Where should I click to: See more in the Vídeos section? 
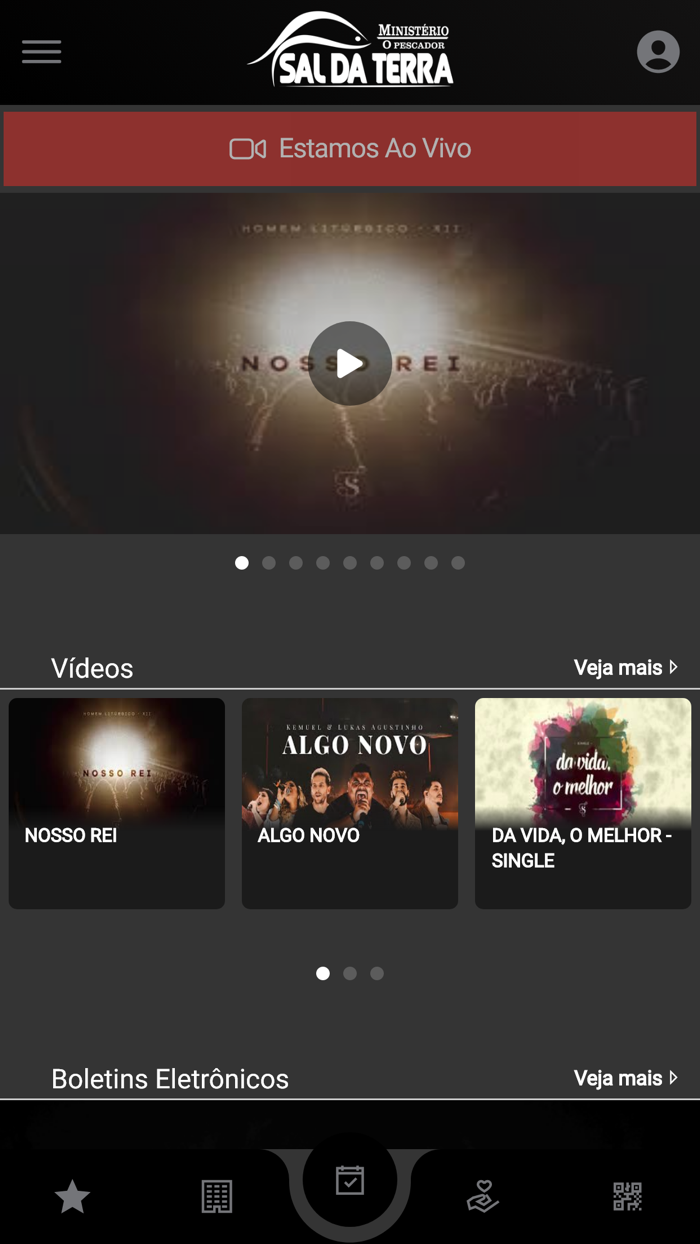626,667
